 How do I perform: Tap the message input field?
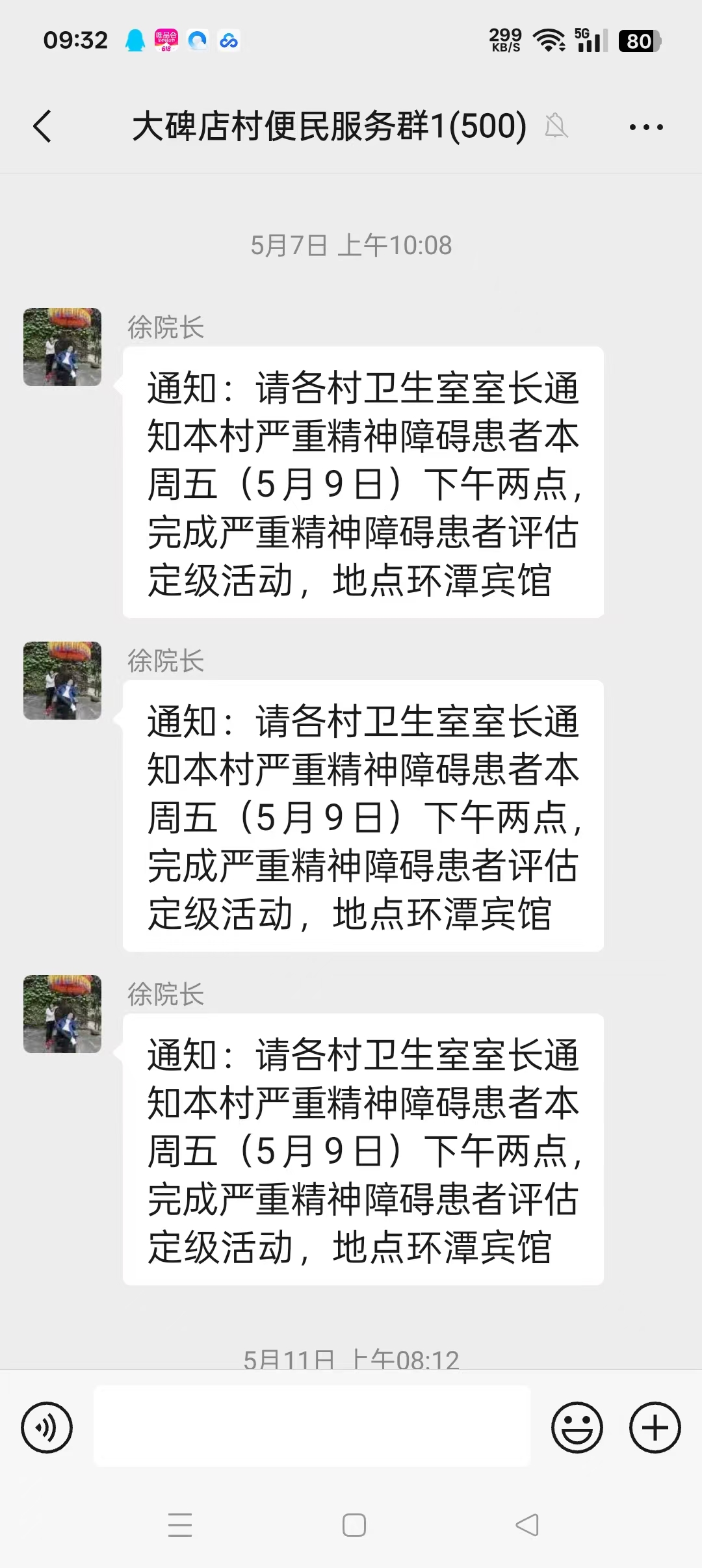312,1426
